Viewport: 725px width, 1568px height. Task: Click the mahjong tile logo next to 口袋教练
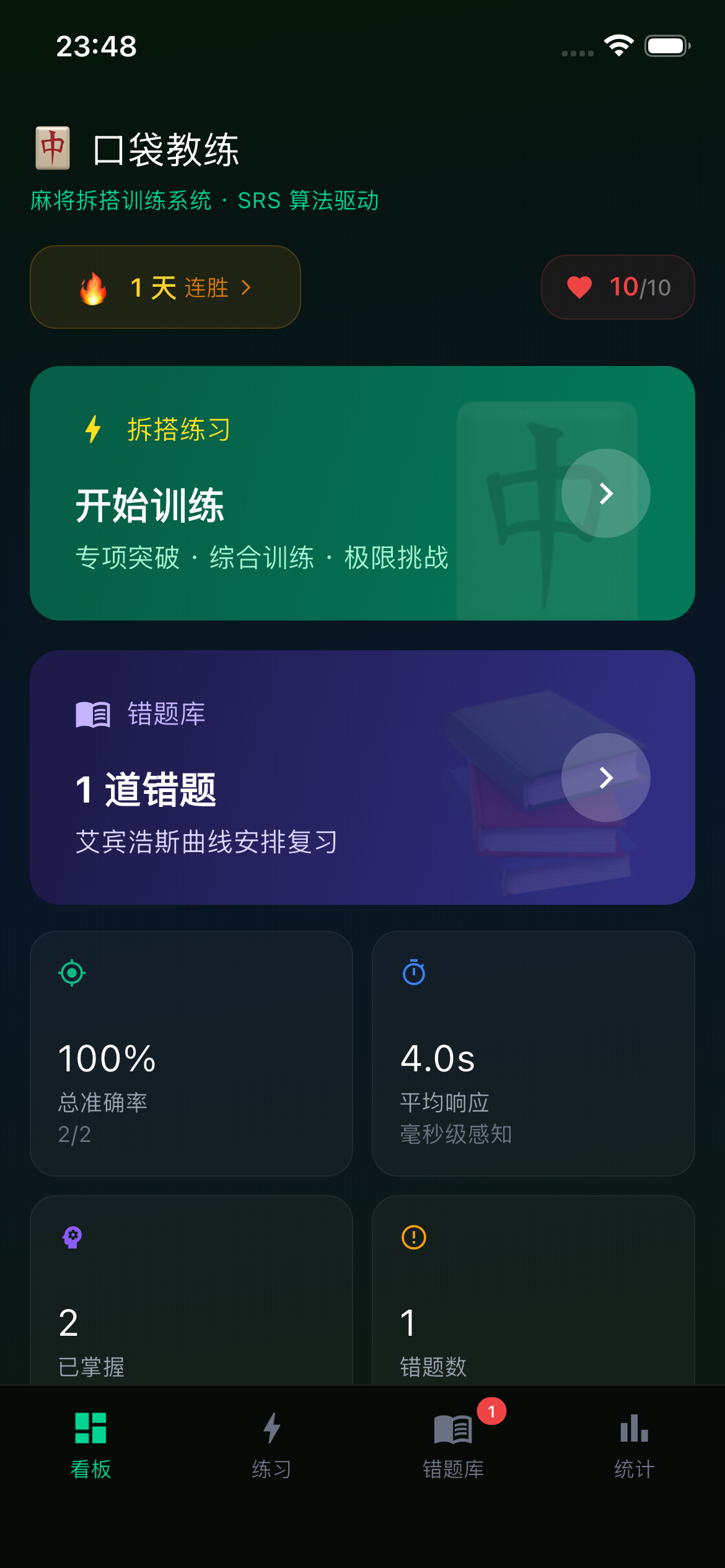[x=52, y=149]
